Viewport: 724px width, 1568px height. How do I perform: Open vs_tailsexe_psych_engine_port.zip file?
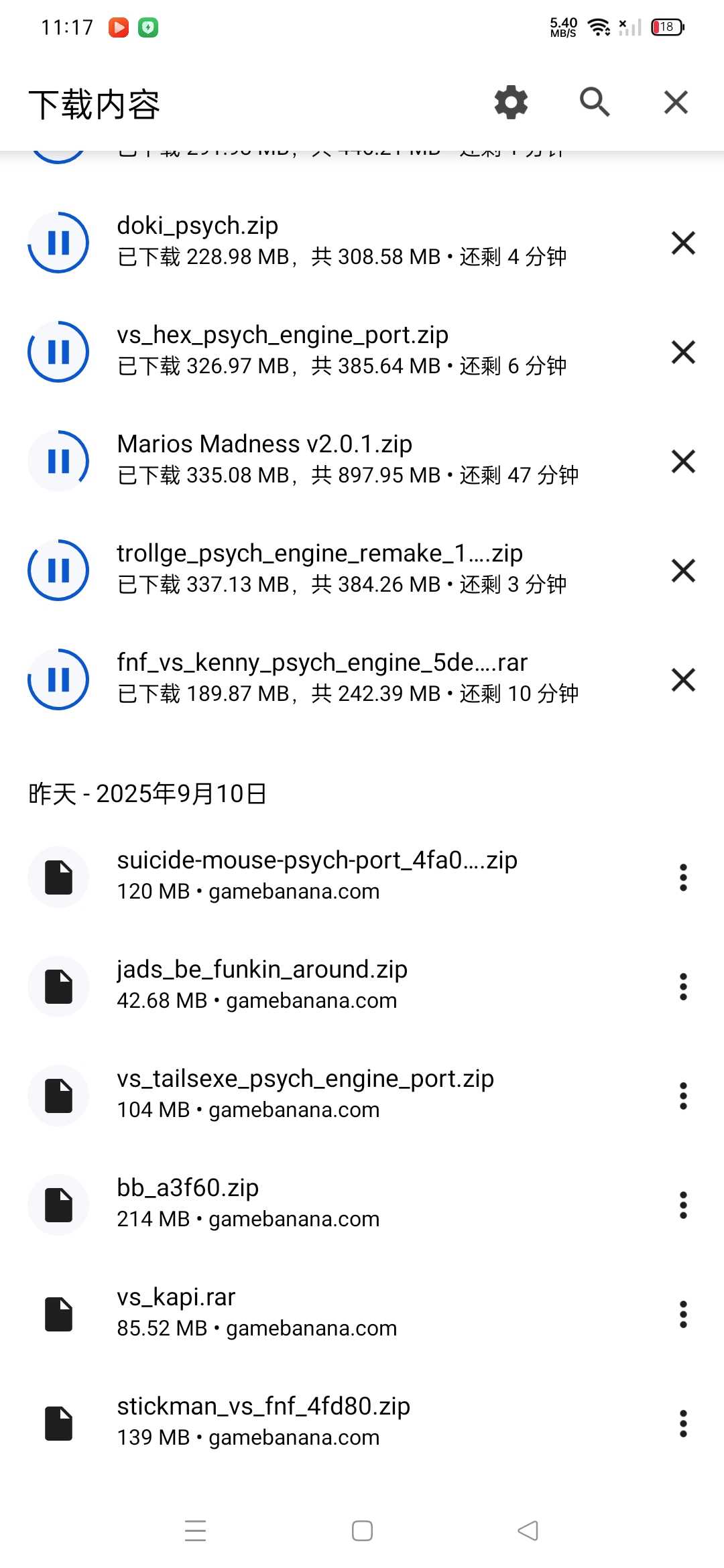point(335,1095)
